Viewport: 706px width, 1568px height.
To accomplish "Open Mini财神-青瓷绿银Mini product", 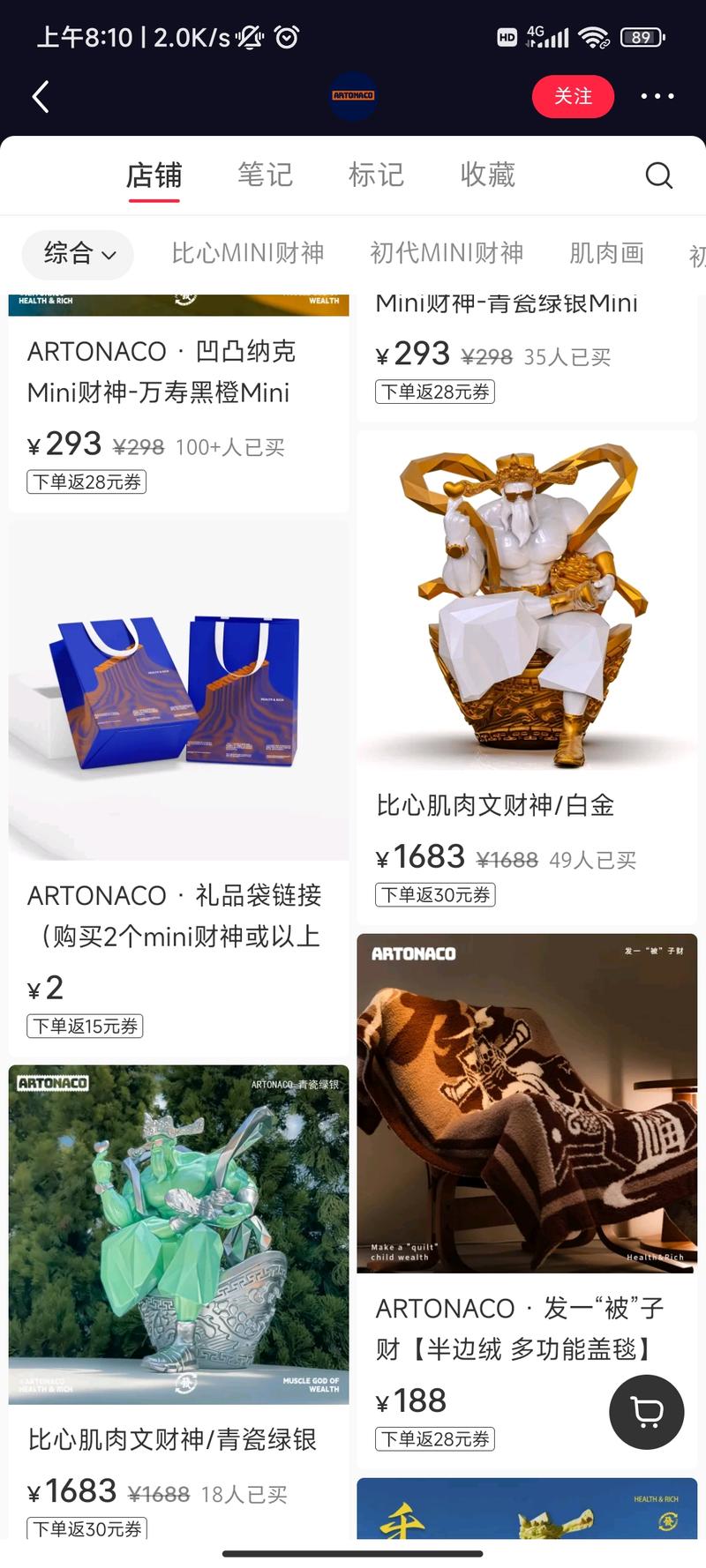I will coord(506,304).
